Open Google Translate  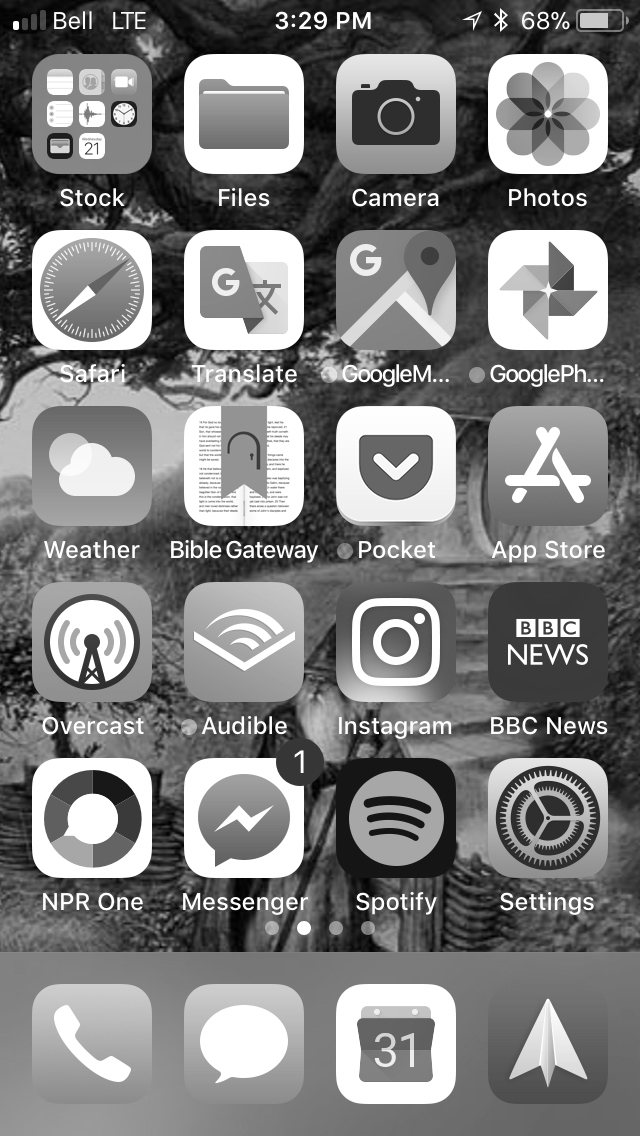tap(244, 290)
